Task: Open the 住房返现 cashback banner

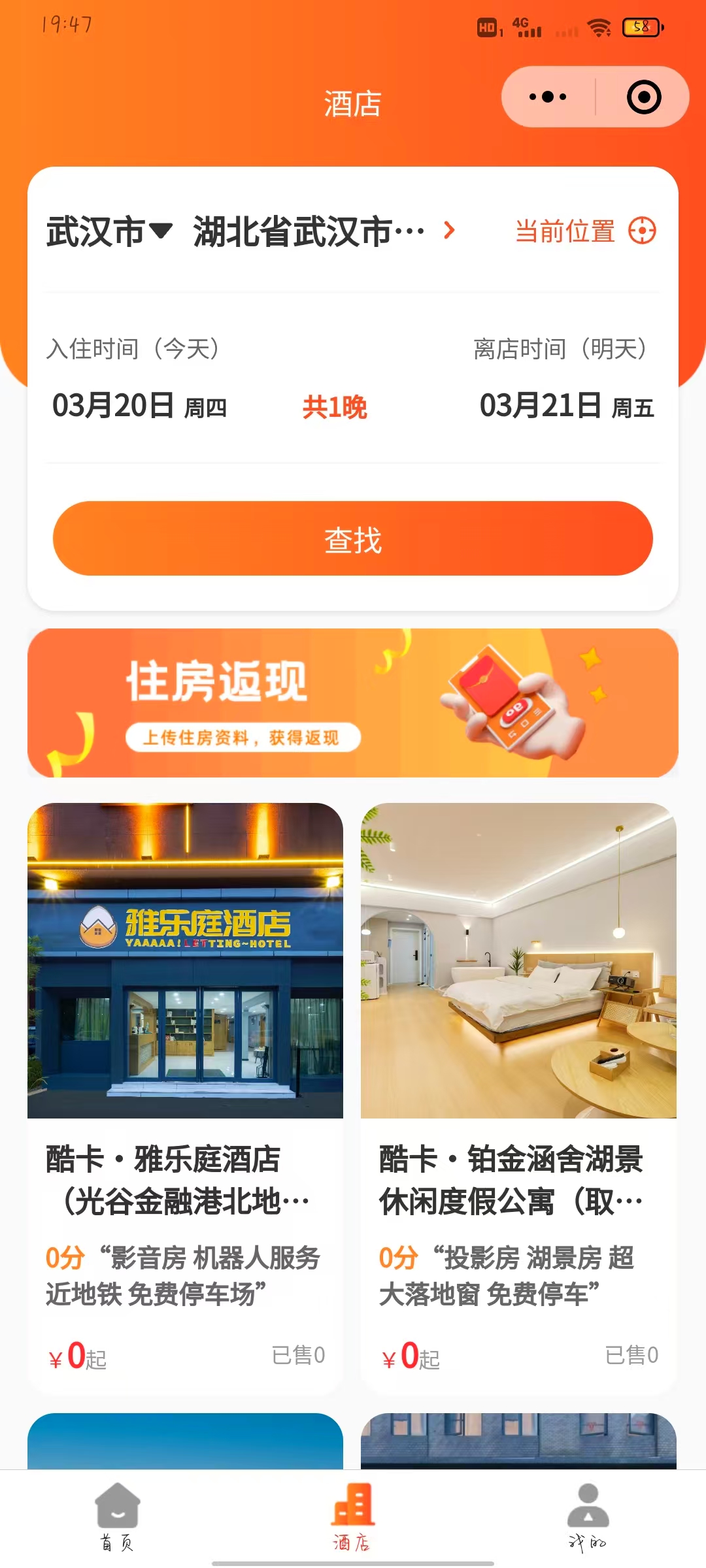Action: pos(353,703)
